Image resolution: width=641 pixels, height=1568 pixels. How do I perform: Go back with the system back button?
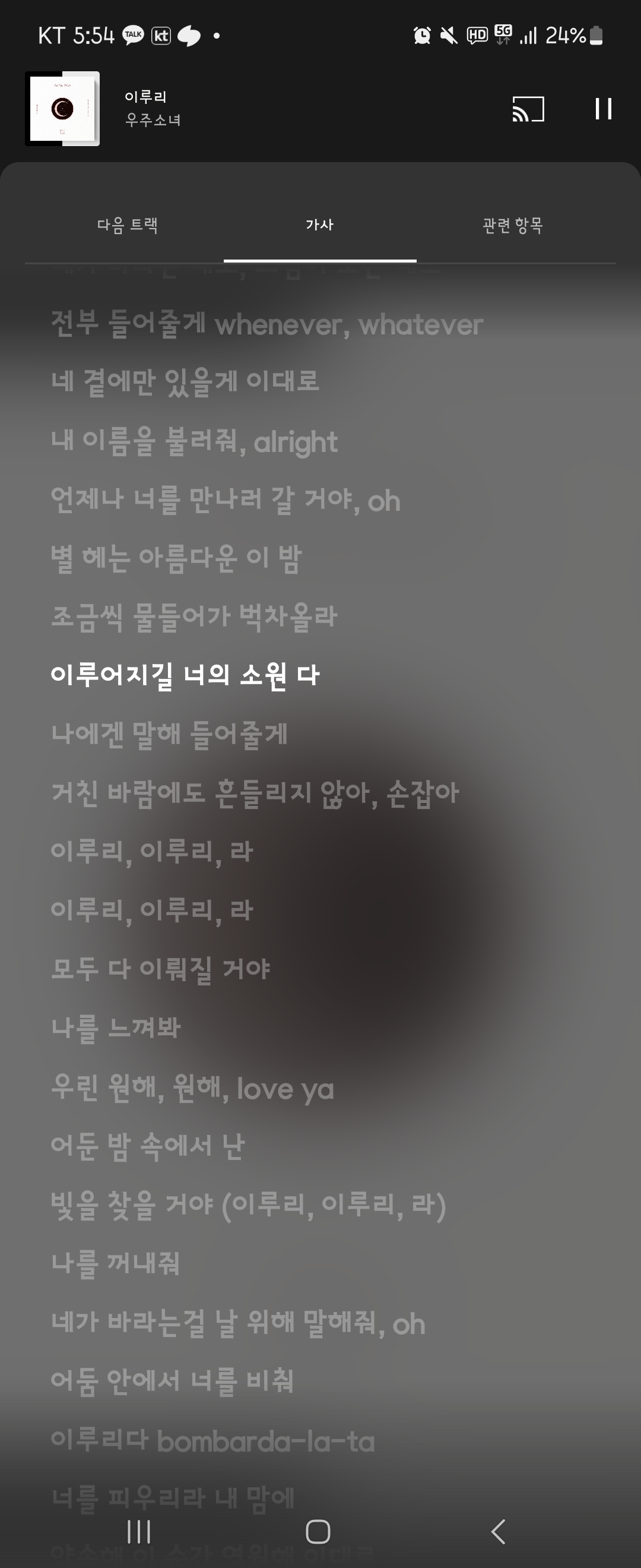[498, 1532]
